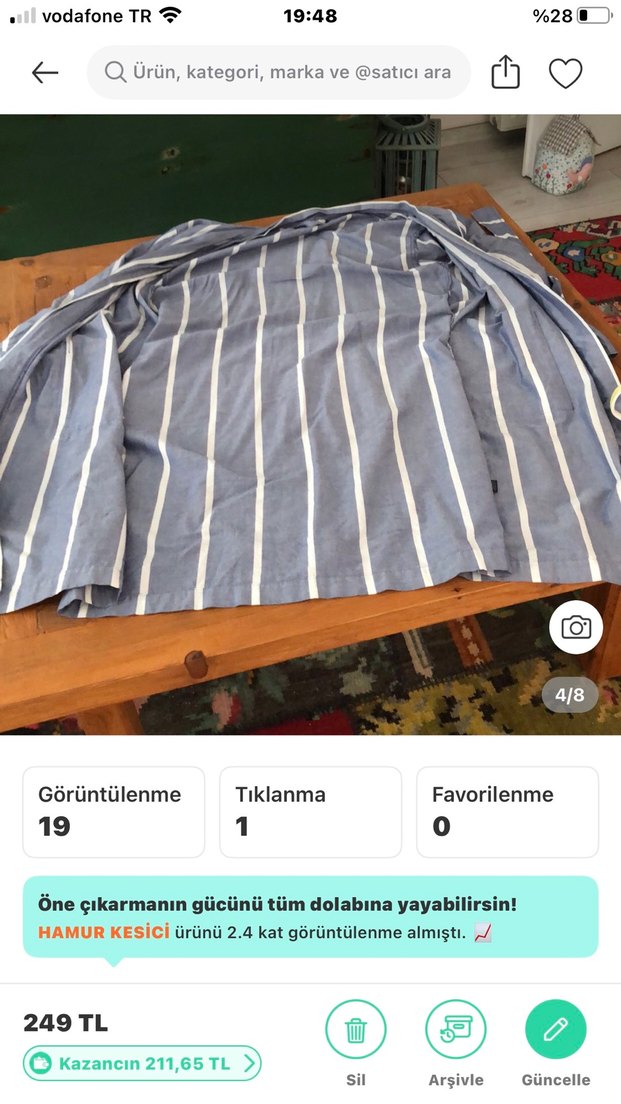
Task: Go back using the arrow icon
Action: click(x=45, y=73)
